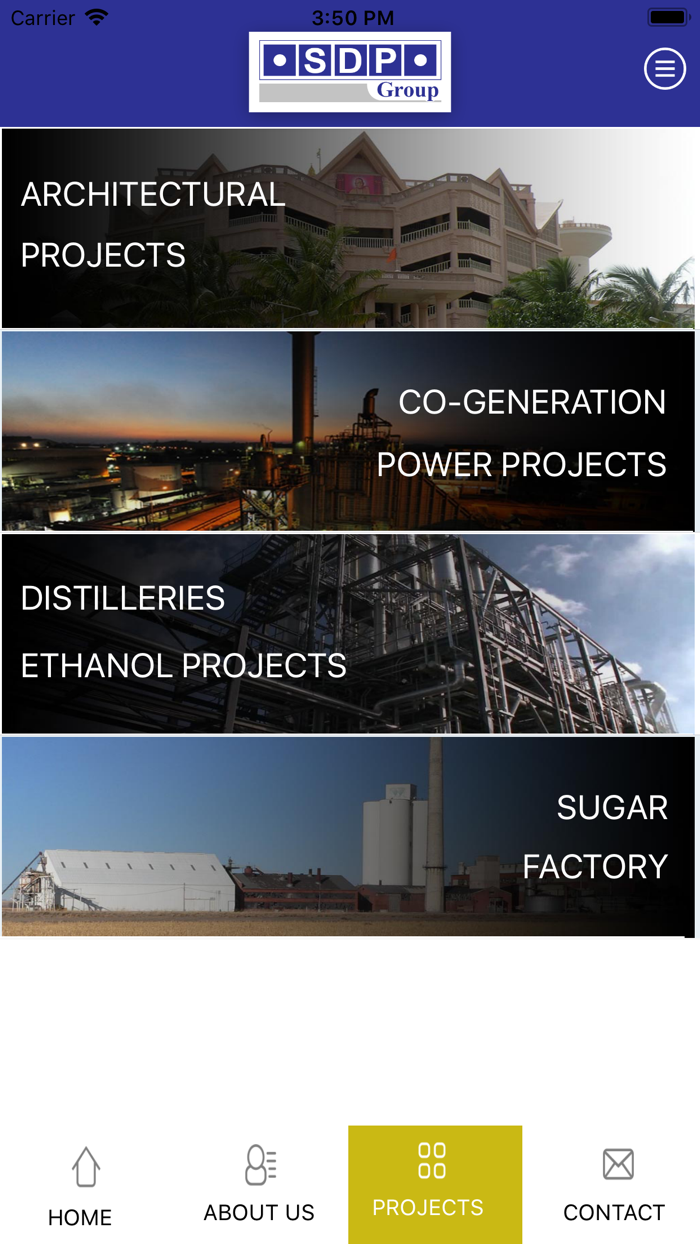Open the Sugar Factory projects

348,837
